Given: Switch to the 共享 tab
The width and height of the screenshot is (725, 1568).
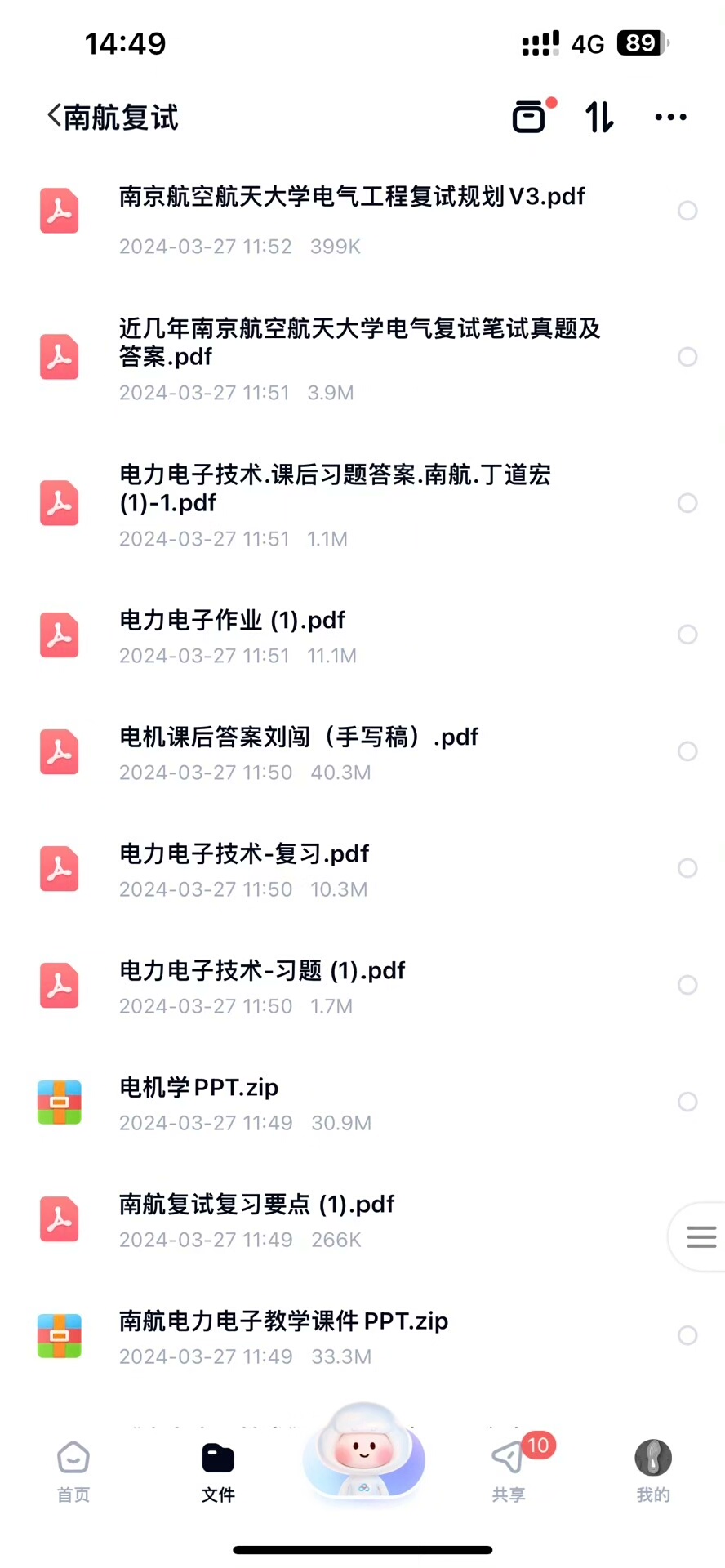Looking at the screenshot, I should (508, 1470).
